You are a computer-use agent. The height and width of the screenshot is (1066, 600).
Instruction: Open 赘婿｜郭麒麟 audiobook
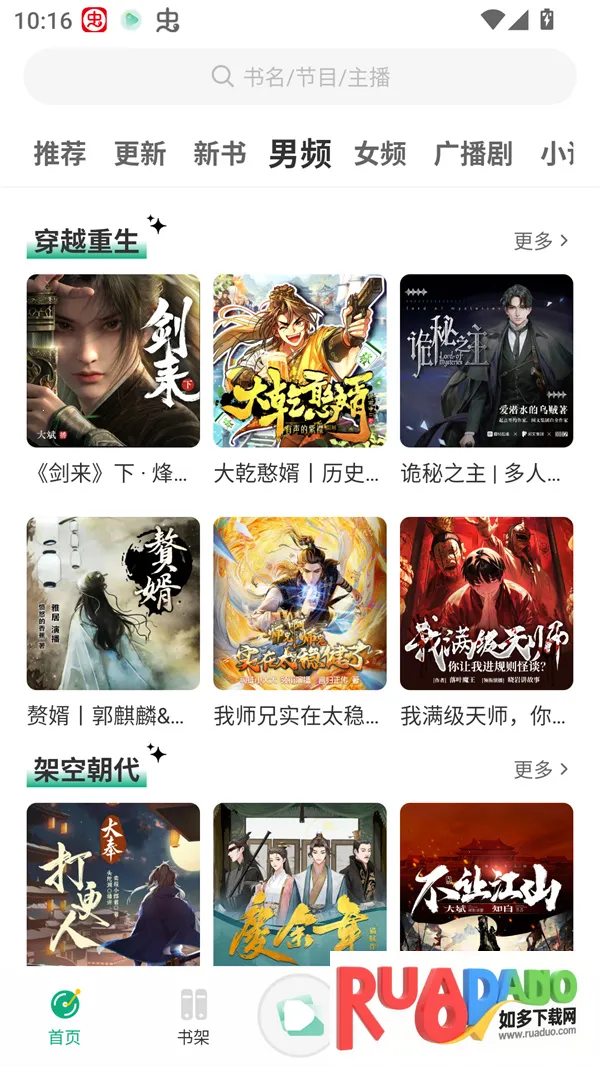tap(113, 603)
